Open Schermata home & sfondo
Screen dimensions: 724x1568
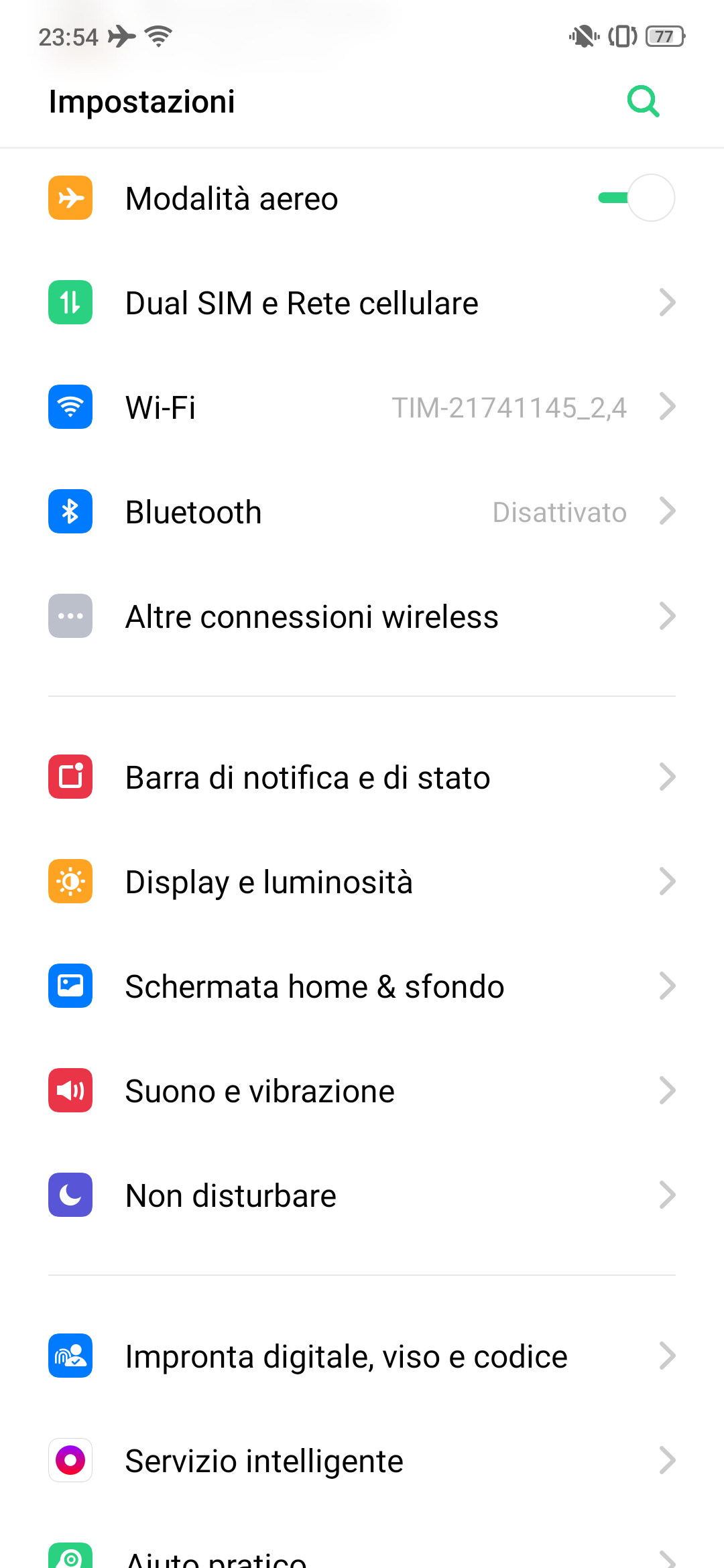[x=362, y=986]
